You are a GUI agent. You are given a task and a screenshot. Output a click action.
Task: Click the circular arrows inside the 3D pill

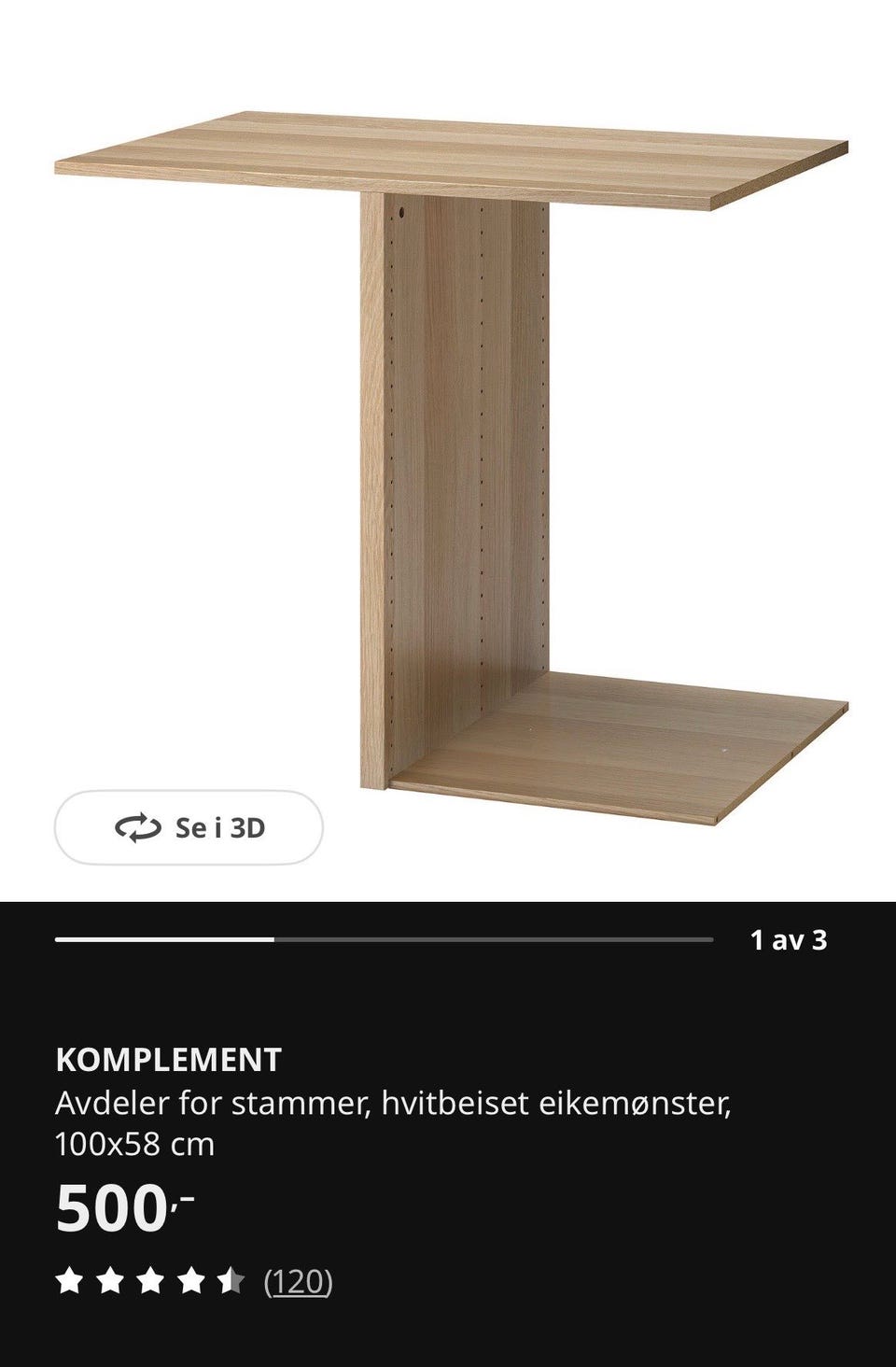(136, 827)
